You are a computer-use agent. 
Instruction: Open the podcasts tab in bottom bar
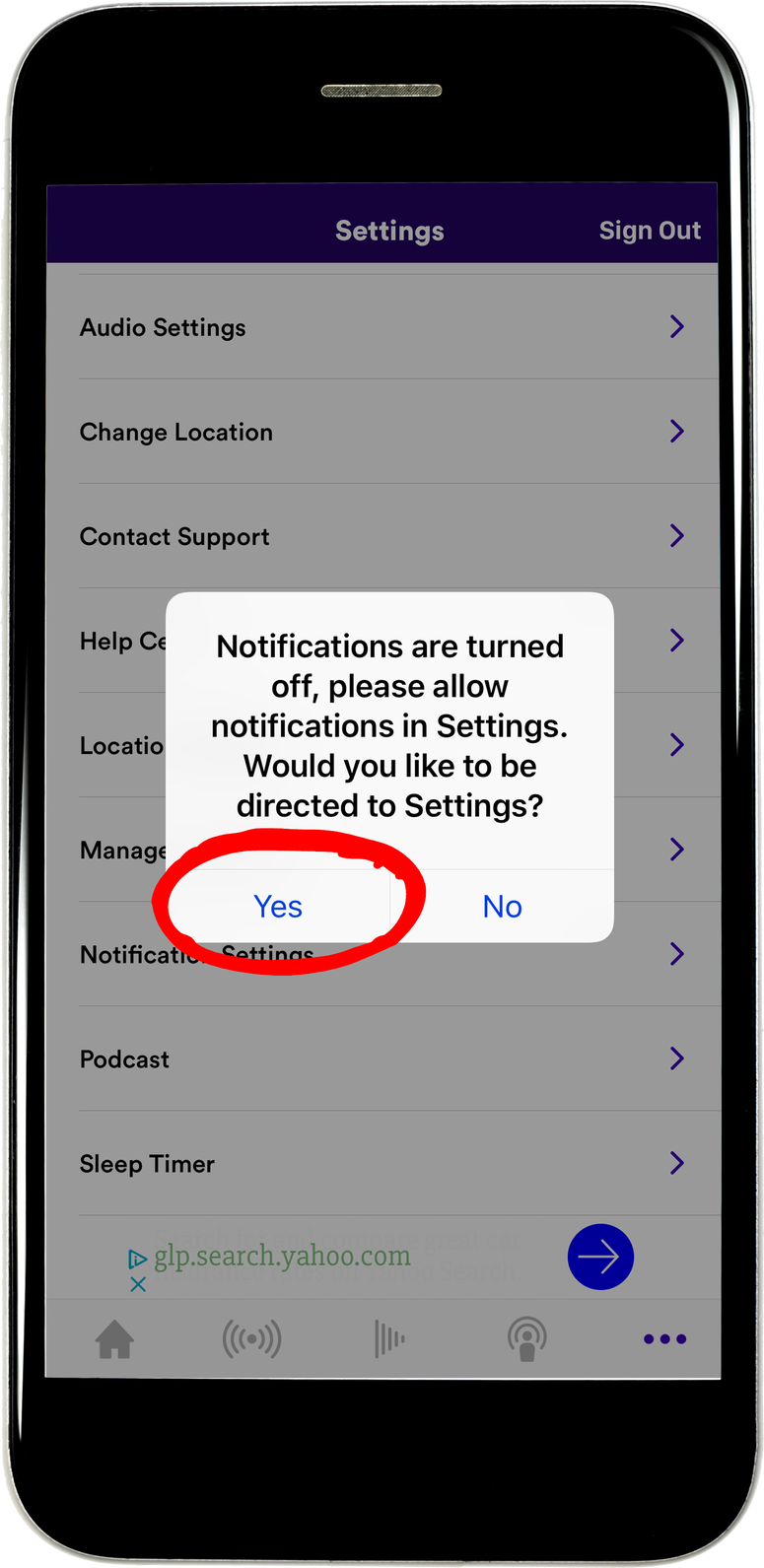pyautogui.click(x=527, y=1340)
